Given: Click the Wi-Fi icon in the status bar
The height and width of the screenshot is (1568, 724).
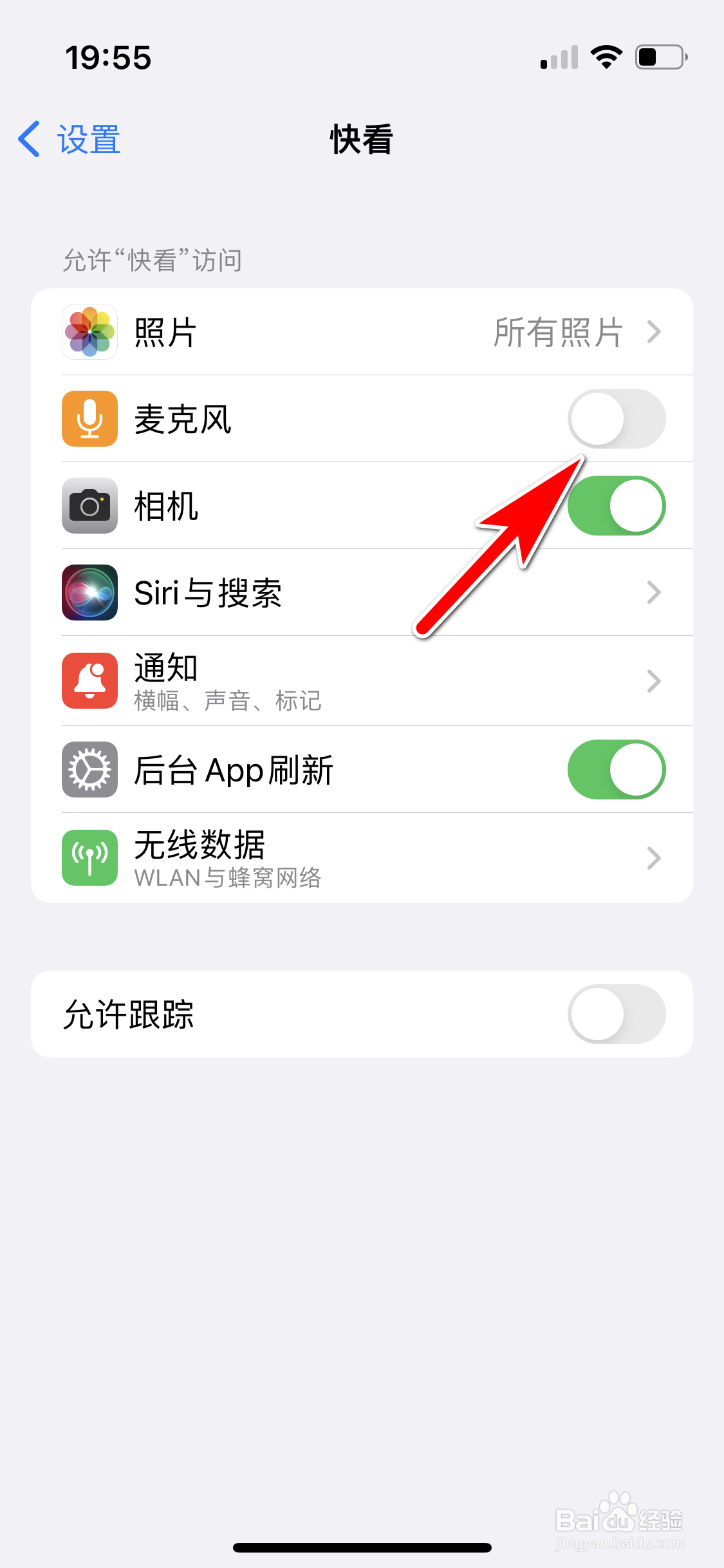Looking at the screenshot, I should tap(605, 57).
